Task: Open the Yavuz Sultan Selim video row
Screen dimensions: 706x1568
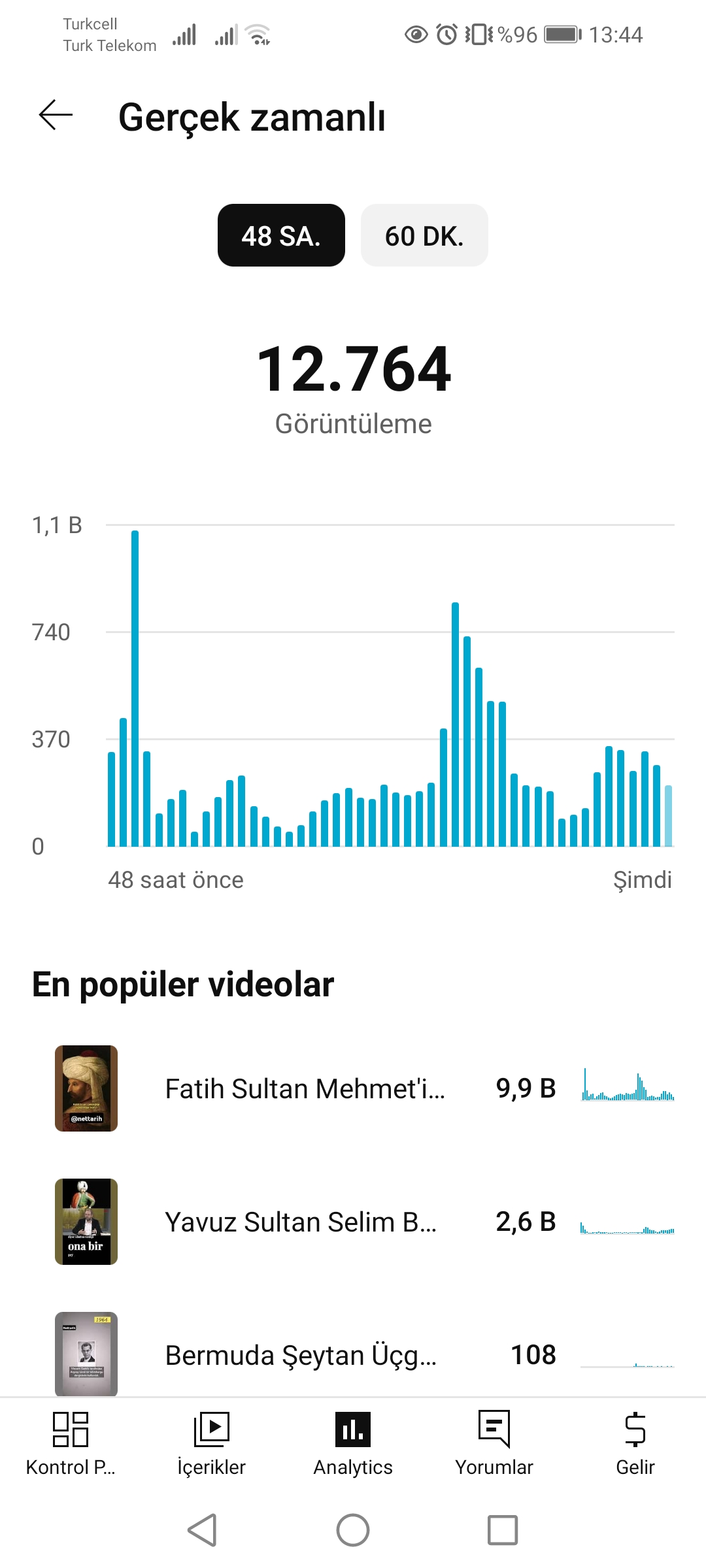Action: pyautogui.click(x=353, y=1222)
